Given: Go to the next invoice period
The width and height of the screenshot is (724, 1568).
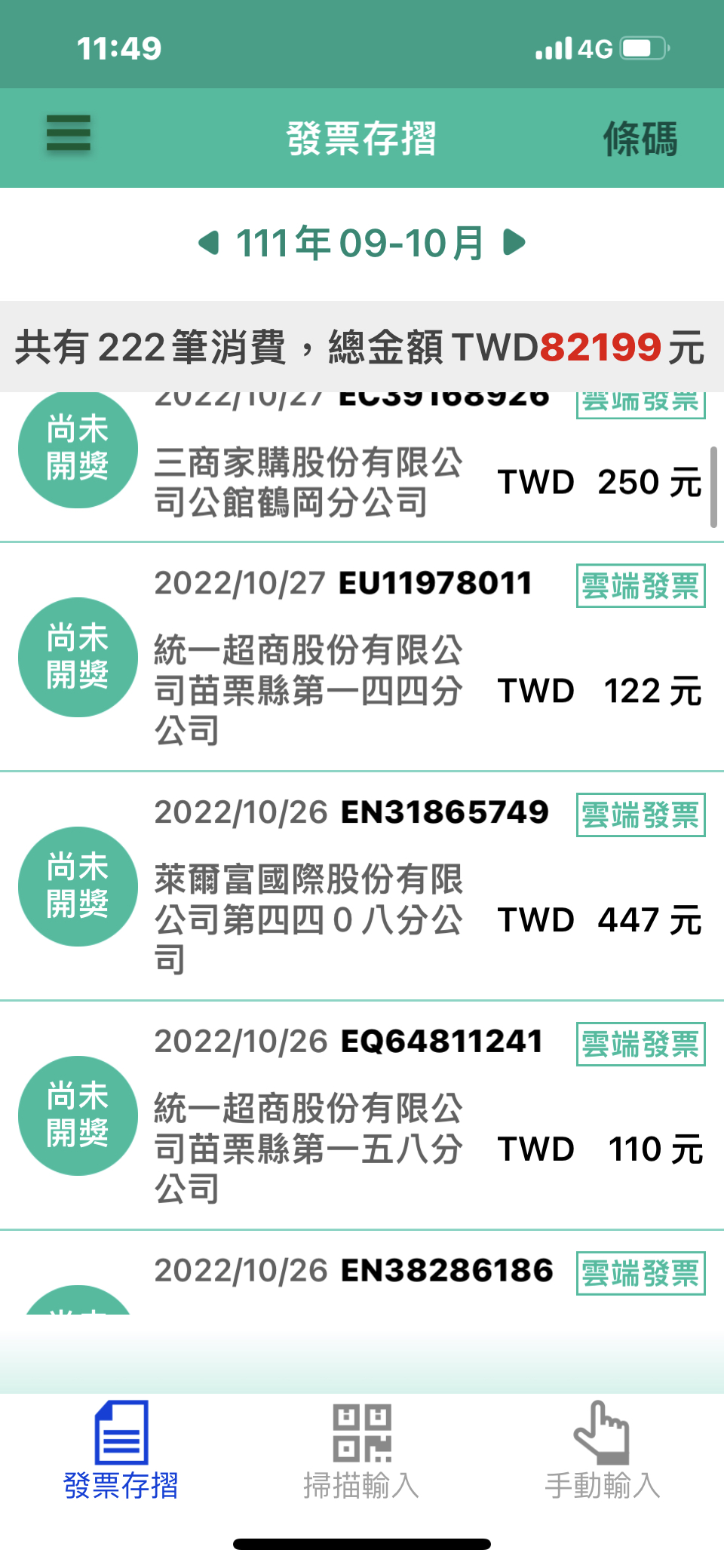Looking at the screenshot, I should (x=514, y=243).
